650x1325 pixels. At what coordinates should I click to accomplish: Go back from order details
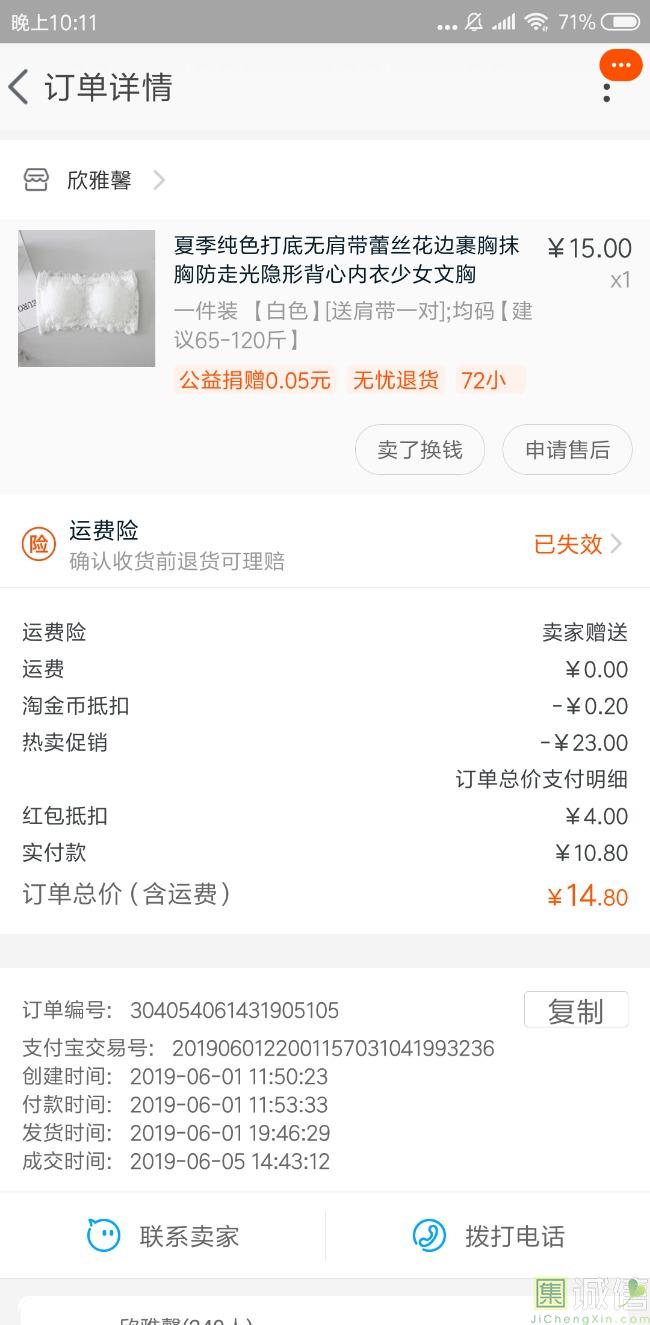19,87
